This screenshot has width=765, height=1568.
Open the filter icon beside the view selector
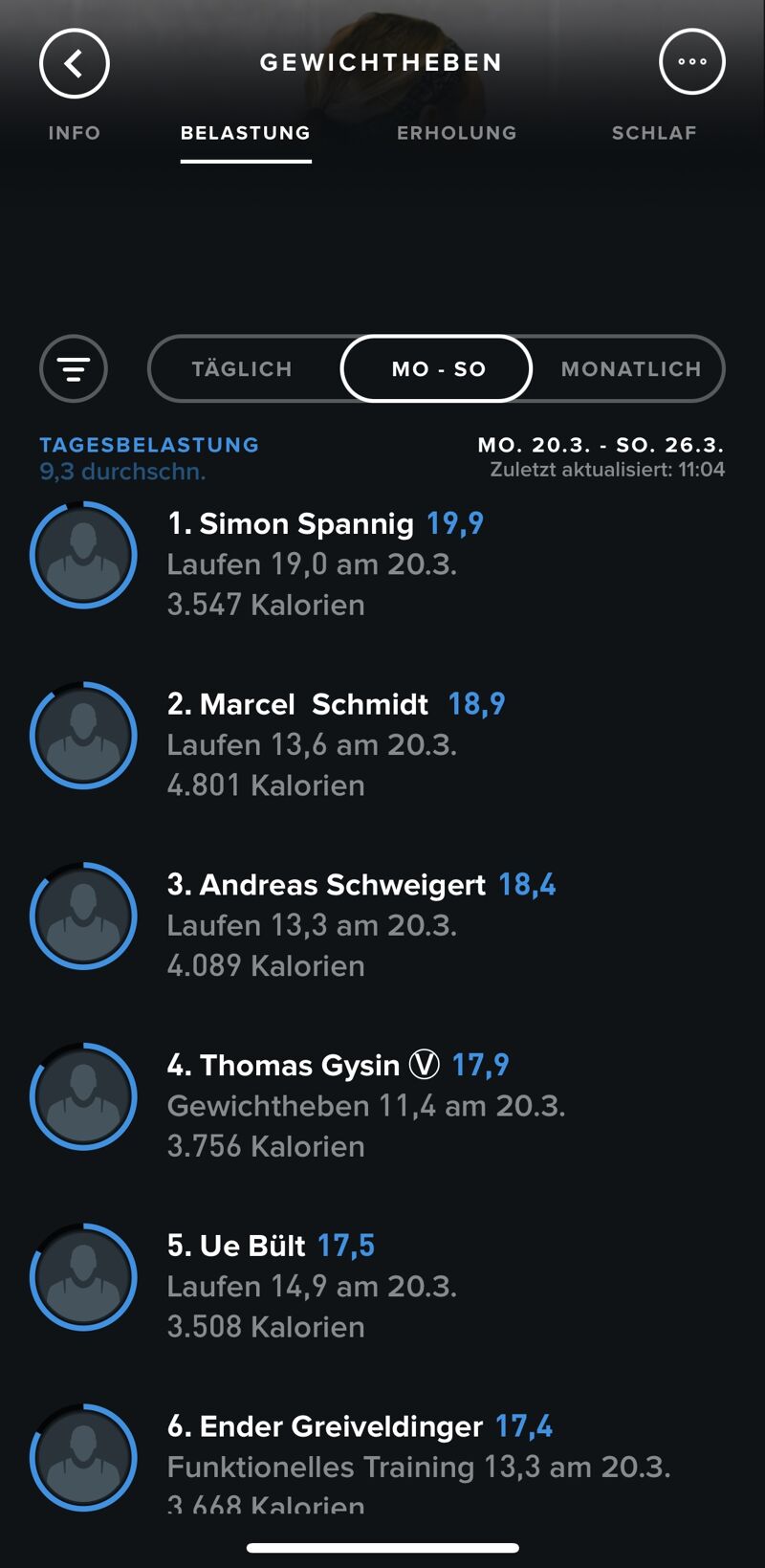73,368
